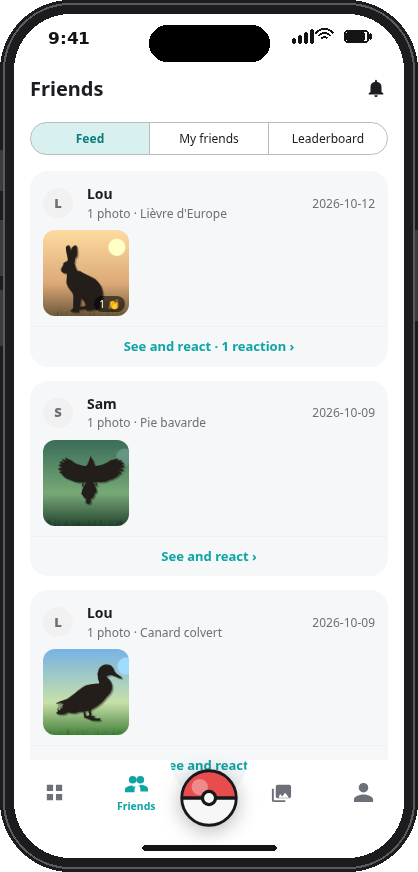Switch to the My friends tab
The height and width of the screenshot is (872, 418).
point(209,138)
